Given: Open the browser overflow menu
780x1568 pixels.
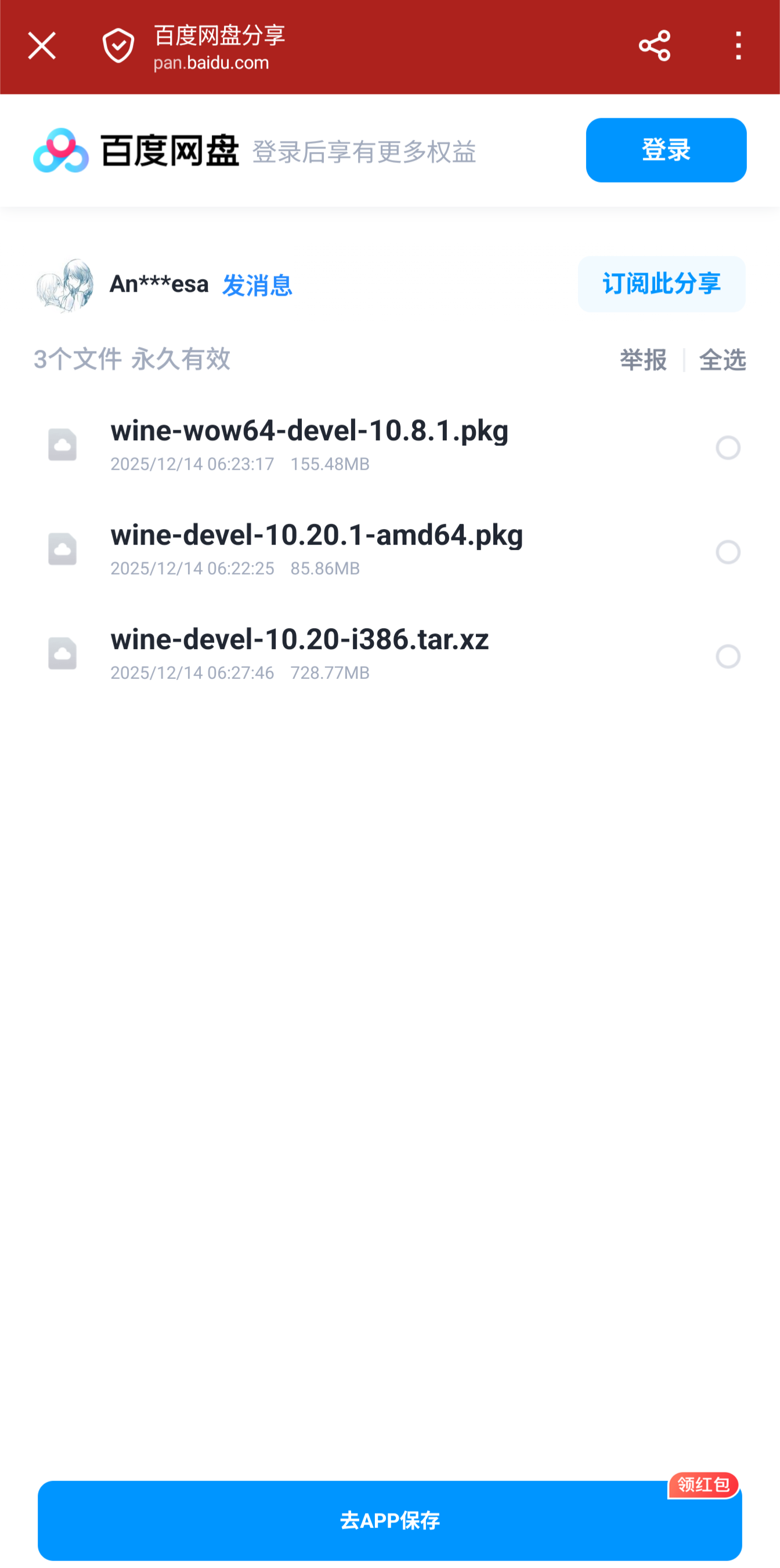Looking at the screenshot, I should pyautogui.click(x=738, y=46).
